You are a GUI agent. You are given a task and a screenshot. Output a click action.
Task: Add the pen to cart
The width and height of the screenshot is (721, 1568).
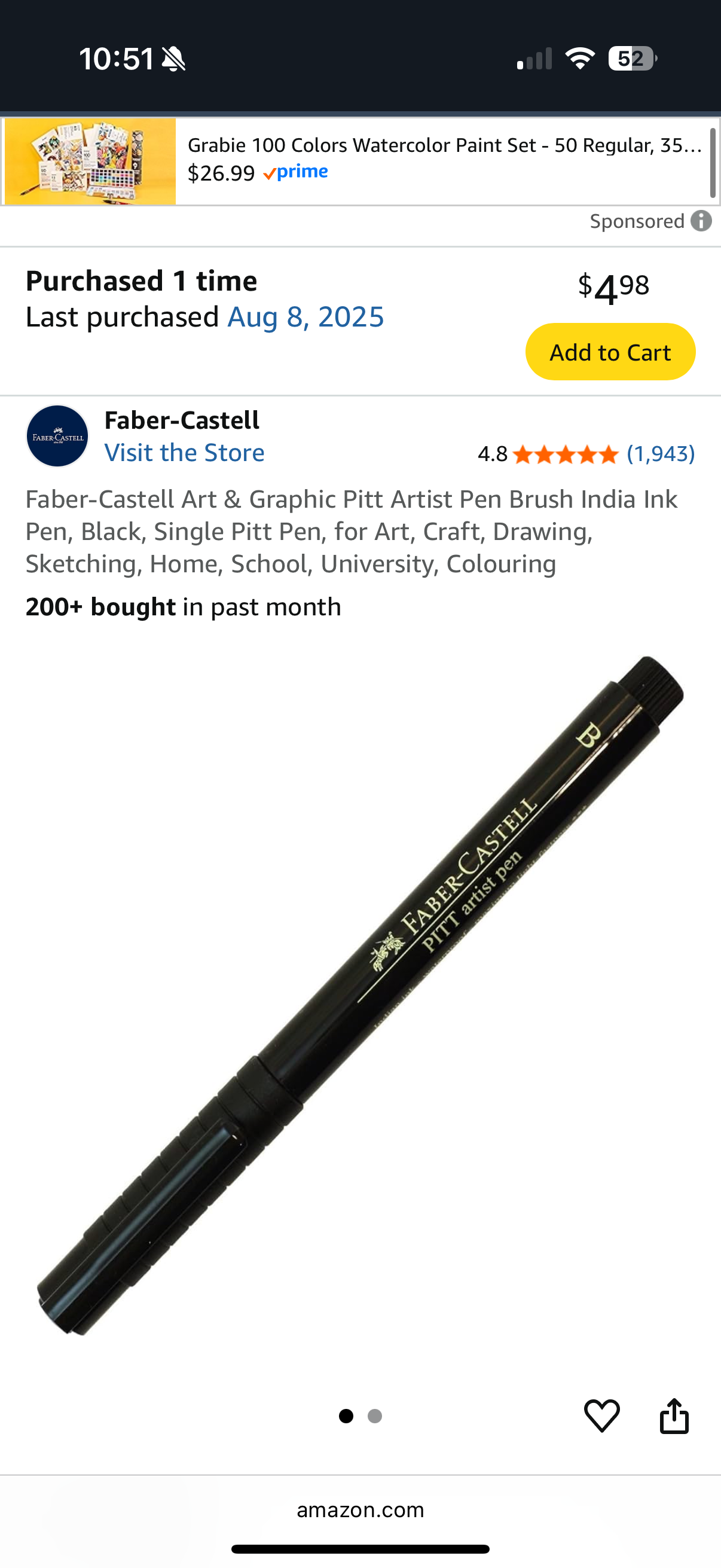[610, 352]
